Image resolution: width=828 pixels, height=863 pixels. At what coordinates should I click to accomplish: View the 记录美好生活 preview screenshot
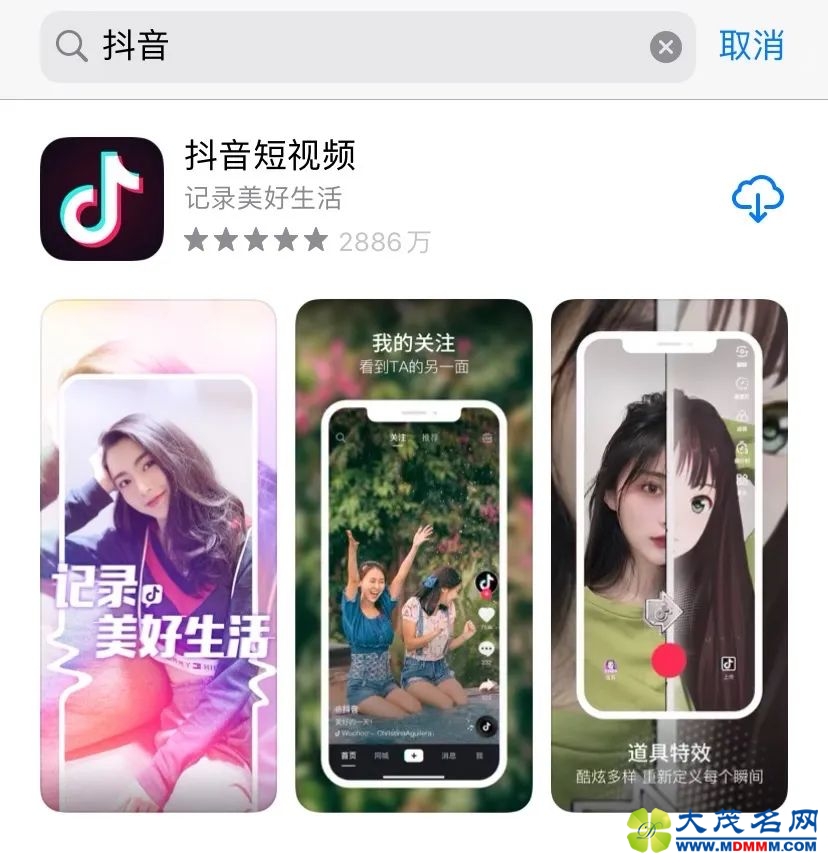click(x=158, y=555)
